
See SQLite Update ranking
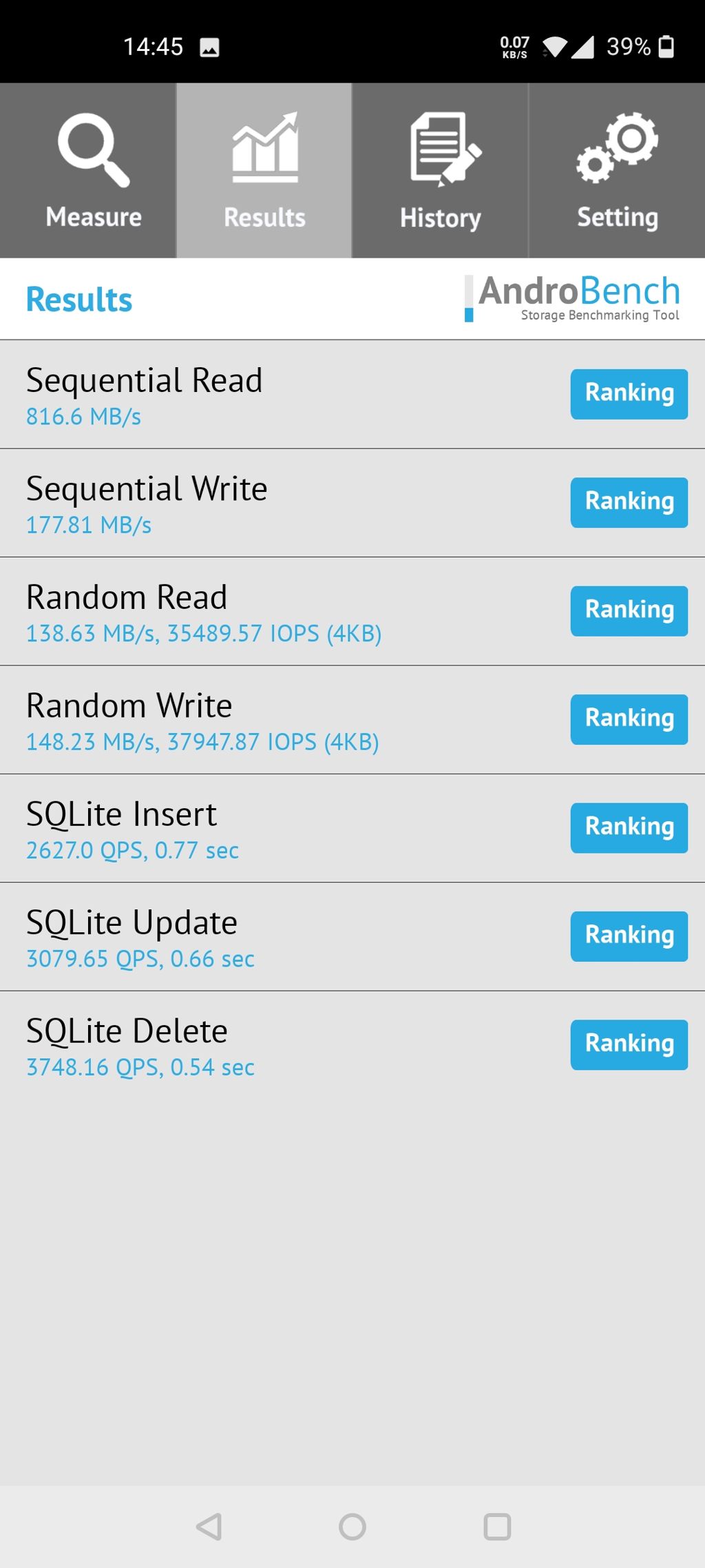point(629,936)
